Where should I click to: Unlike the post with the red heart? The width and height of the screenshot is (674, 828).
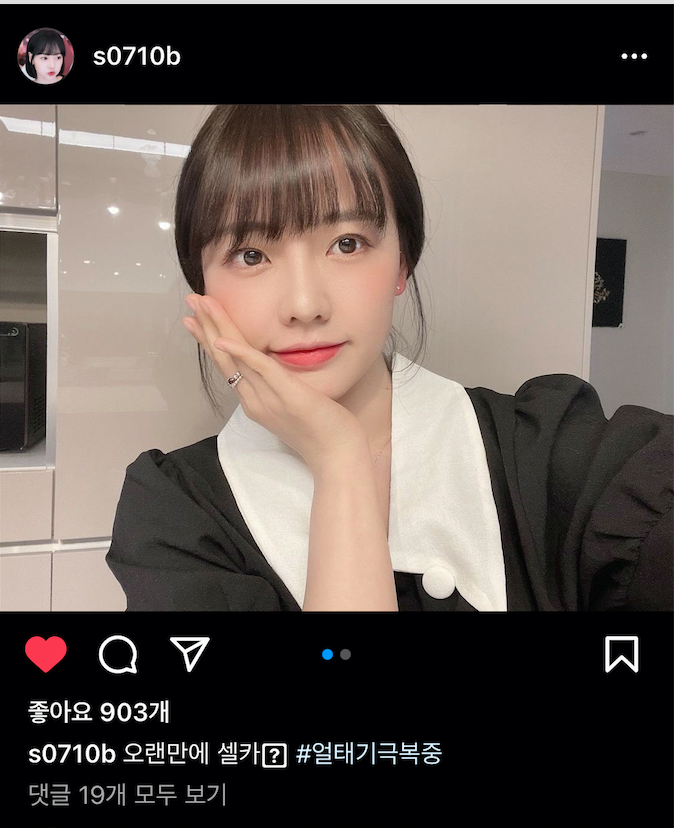[45, 654]
